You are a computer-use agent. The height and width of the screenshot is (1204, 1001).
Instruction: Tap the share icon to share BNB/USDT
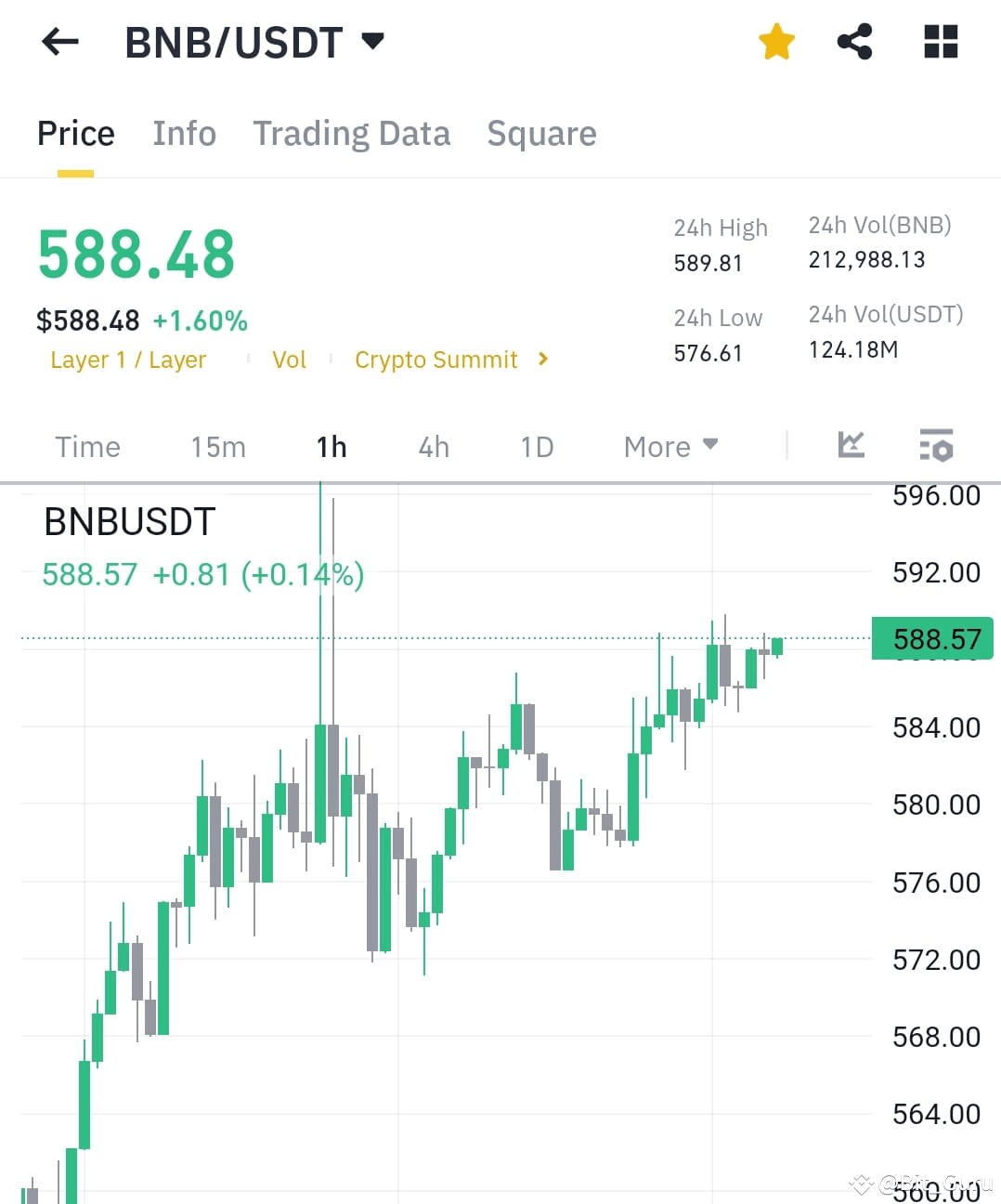coord(853,41)
